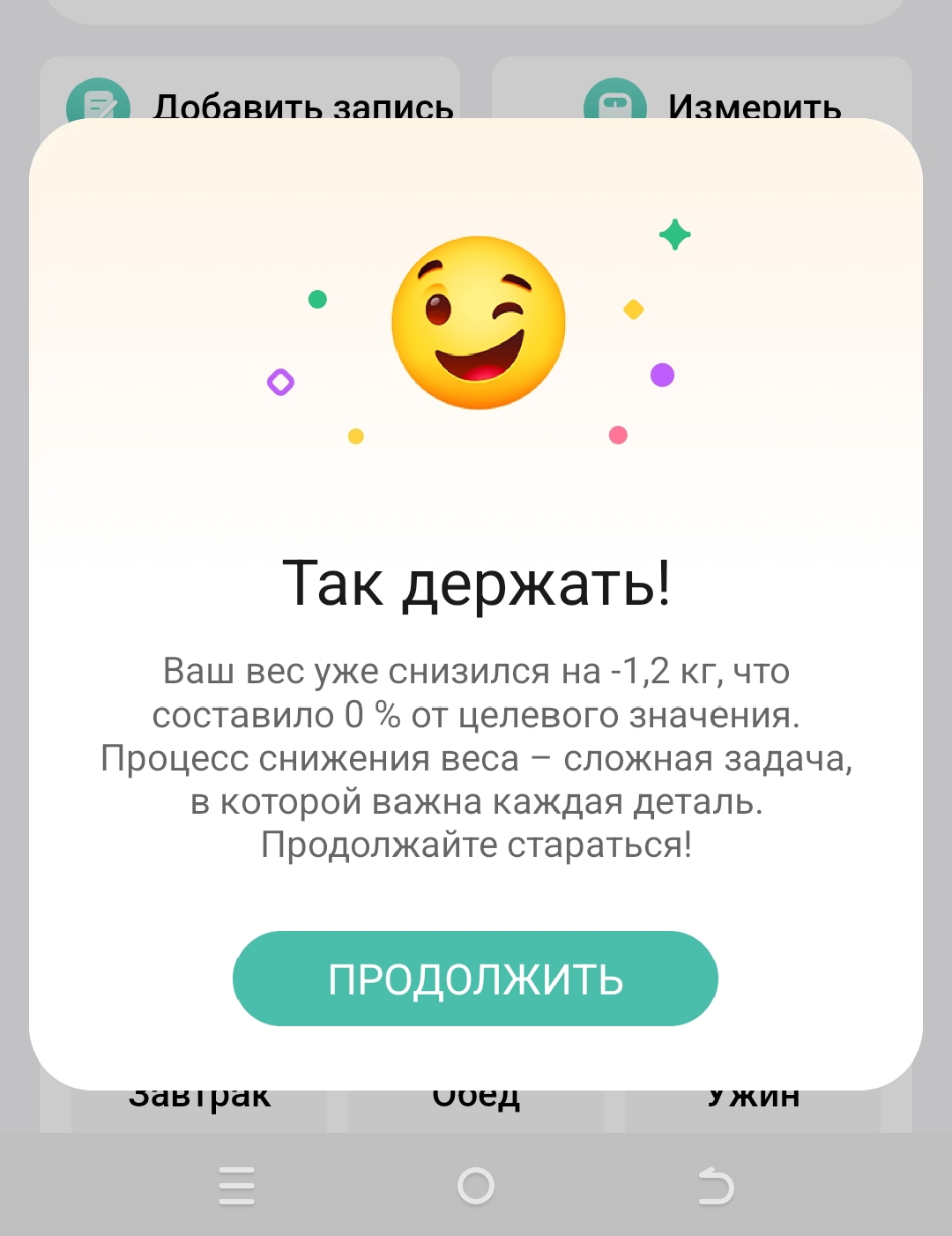
Task: Open the recent apps menu
Action: click(x=236, y=1186)
